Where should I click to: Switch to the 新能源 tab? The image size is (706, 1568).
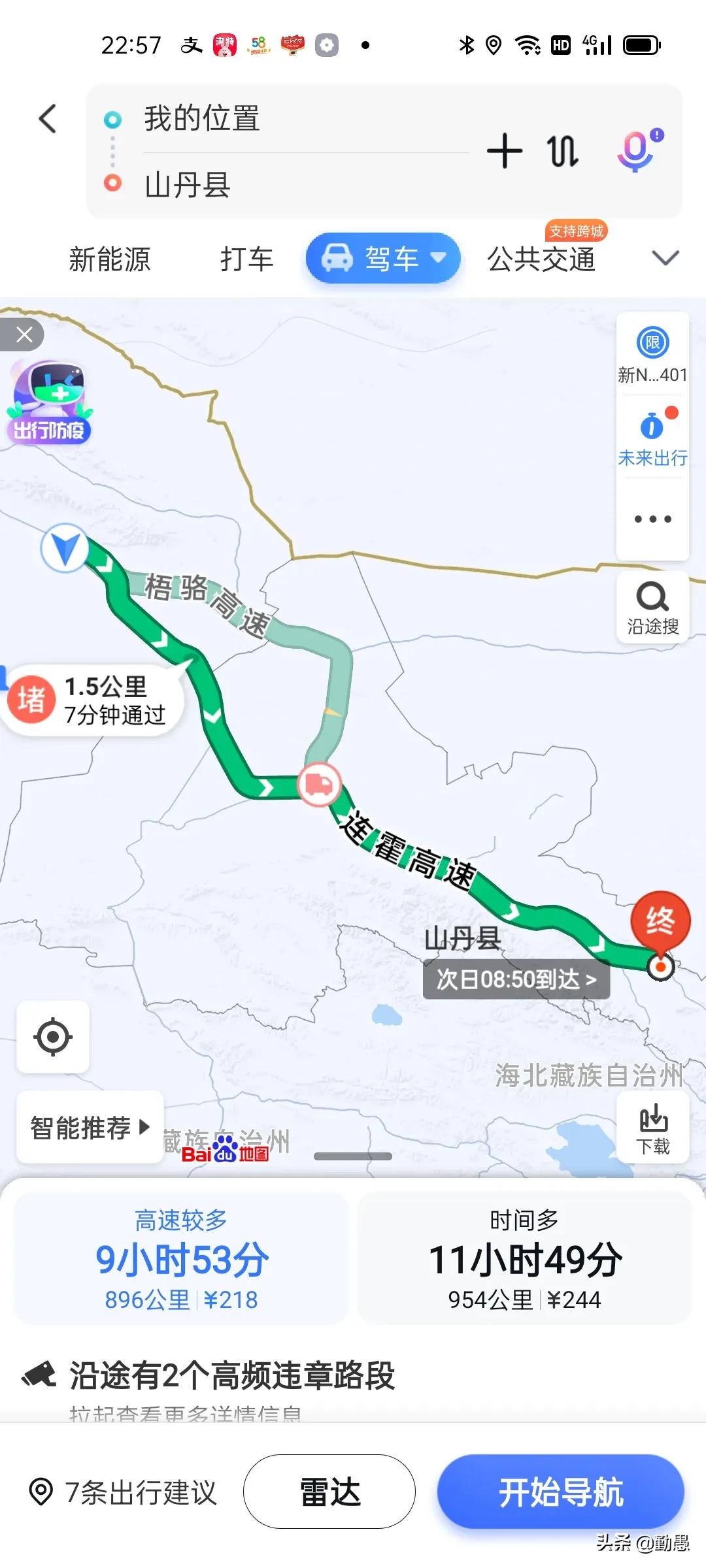pos(110,259)
